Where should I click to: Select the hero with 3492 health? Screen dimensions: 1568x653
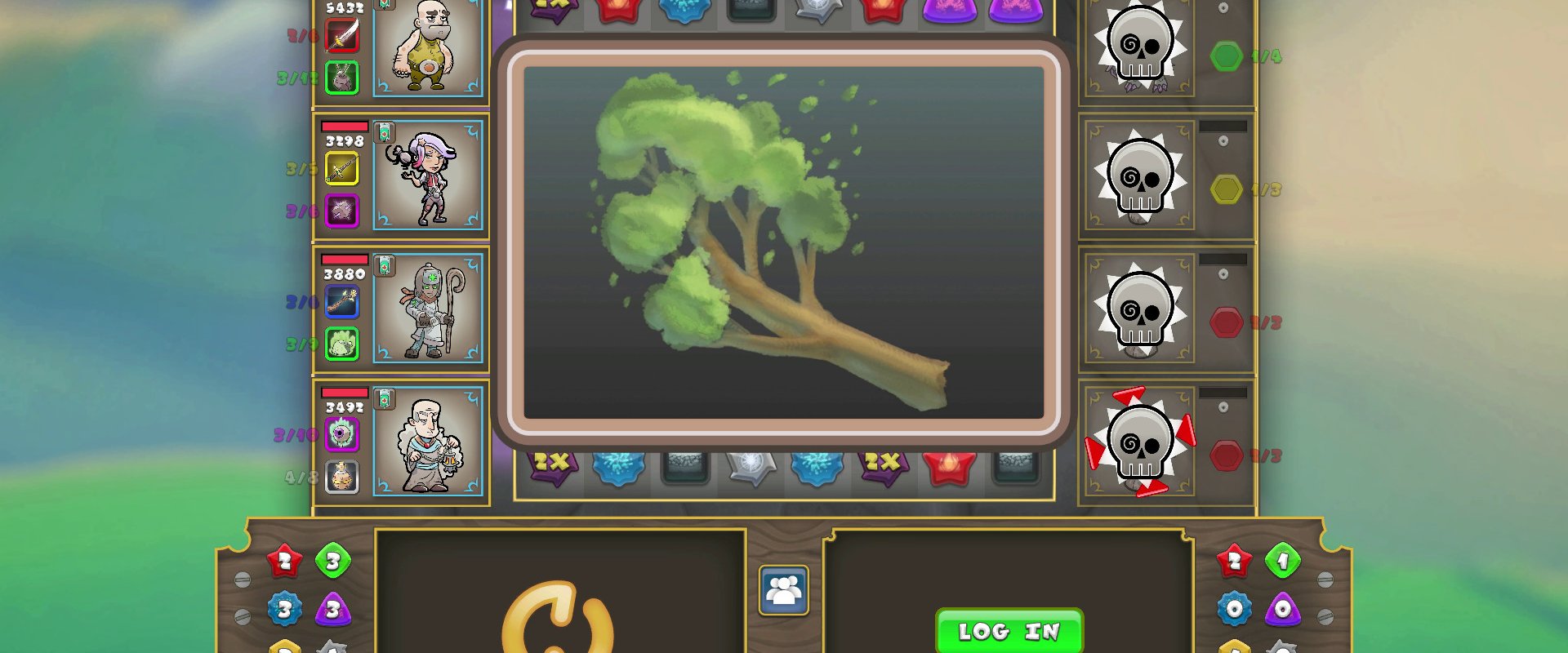click(x=428, y=442)
